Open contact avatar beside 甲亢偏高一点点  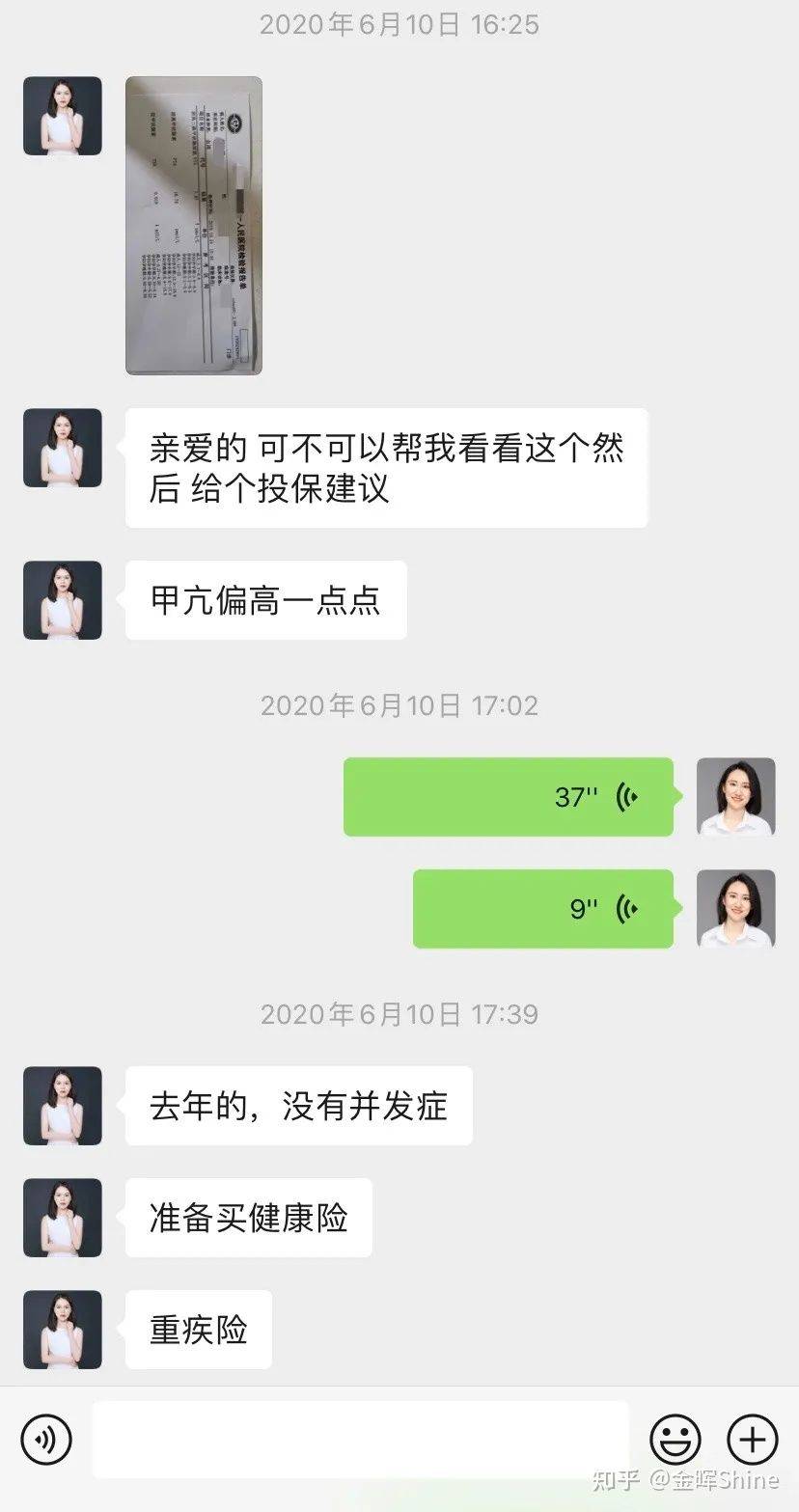(63, 600)
